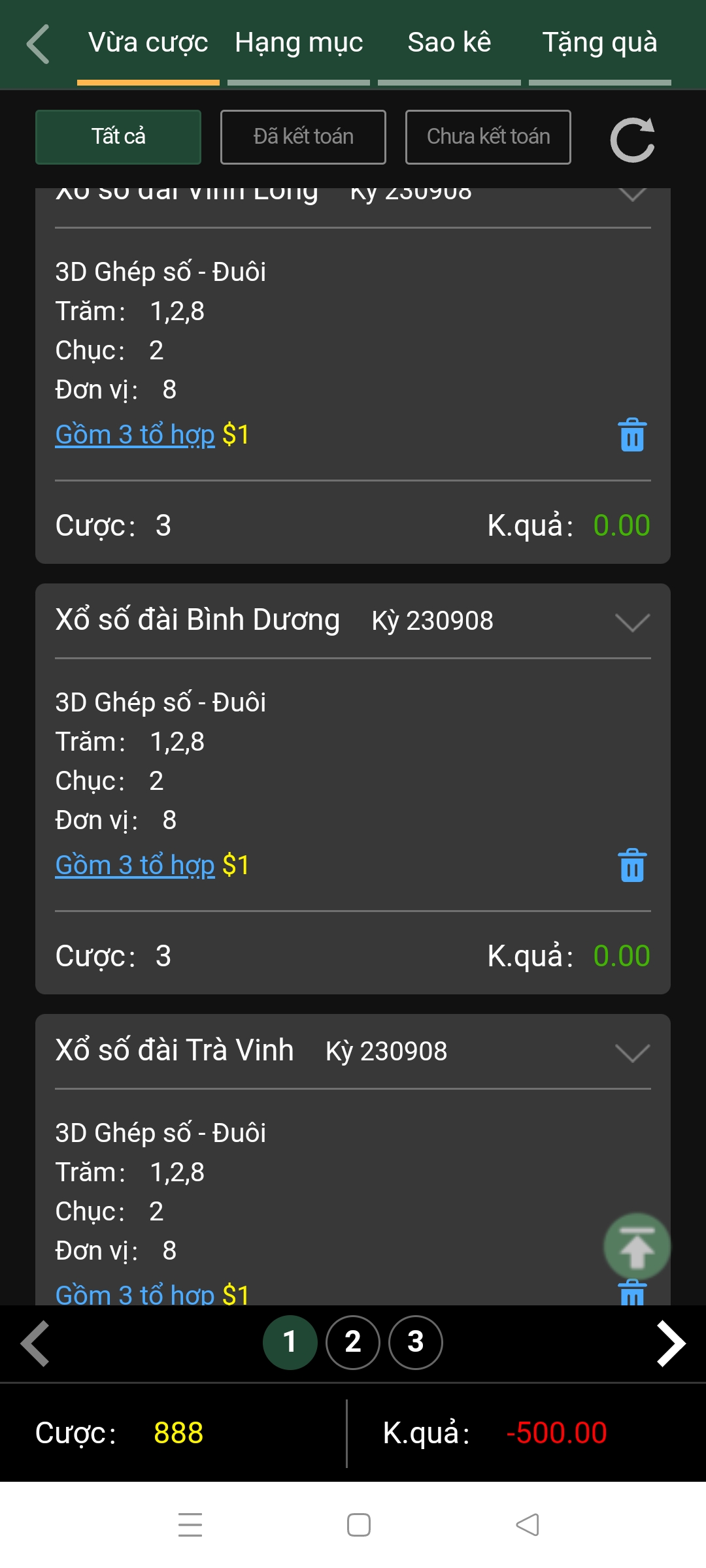Viewport: 706px width, 1568px height.
Task: Refresh the bet list
Action: (x=632, y=139)
